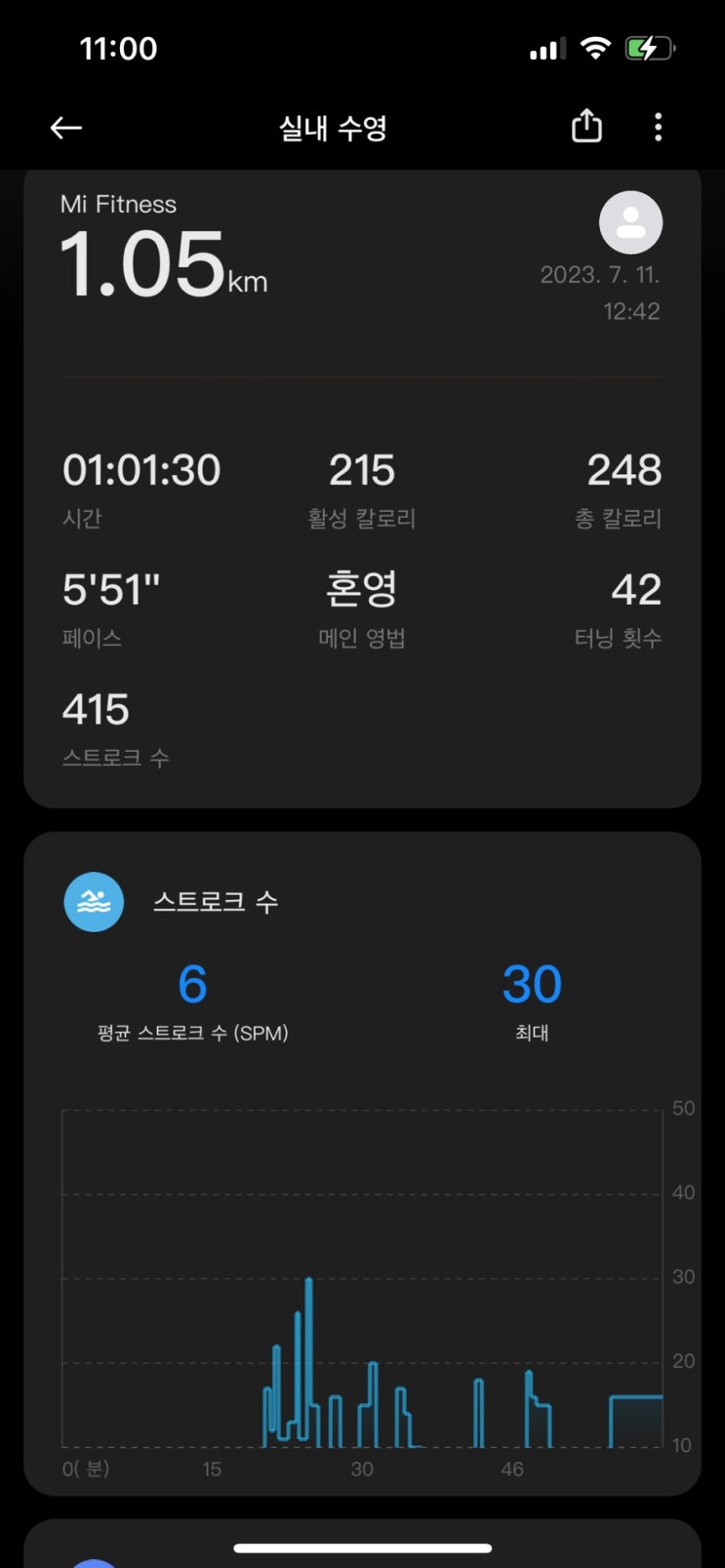
Task: Go back using the arrow icon
Action: point(66,128)
